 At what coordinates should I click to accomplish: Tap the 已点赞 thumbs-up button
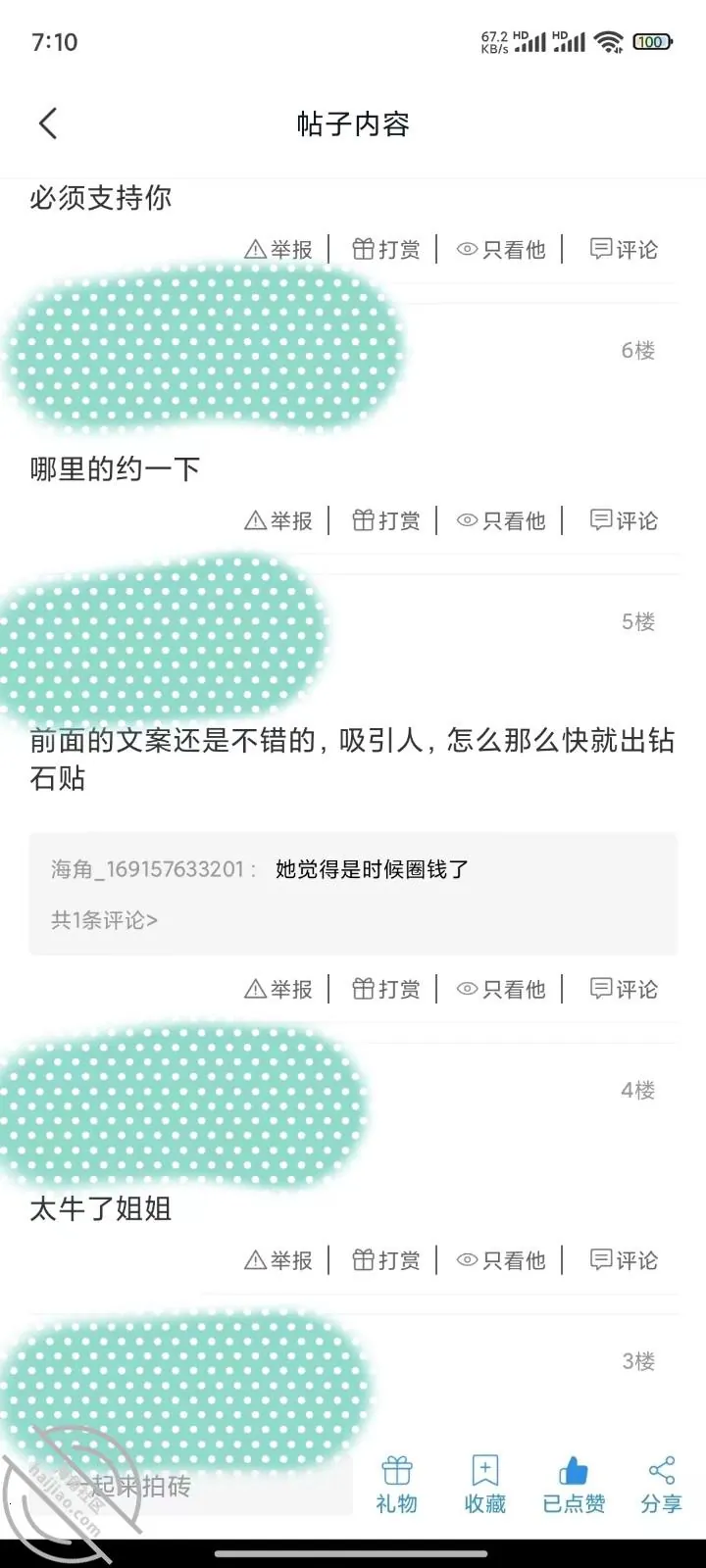tap(574, 1486)
